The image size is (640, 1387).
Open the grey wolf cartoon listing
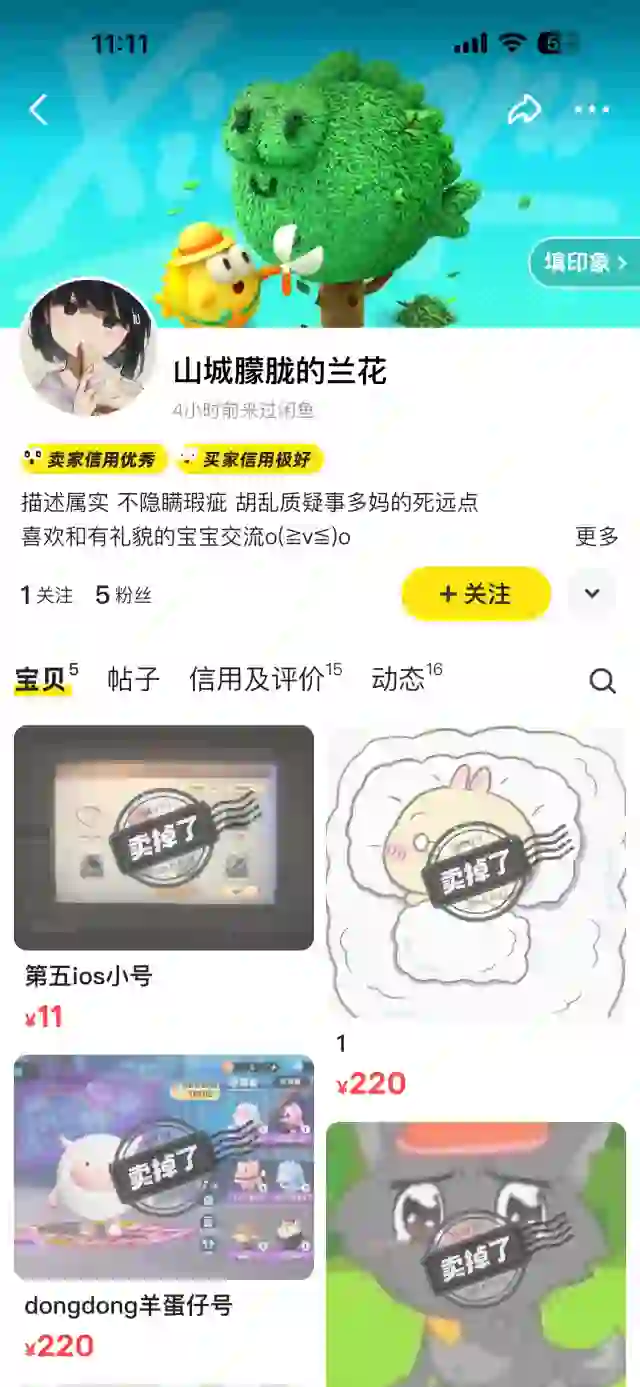476,1254
